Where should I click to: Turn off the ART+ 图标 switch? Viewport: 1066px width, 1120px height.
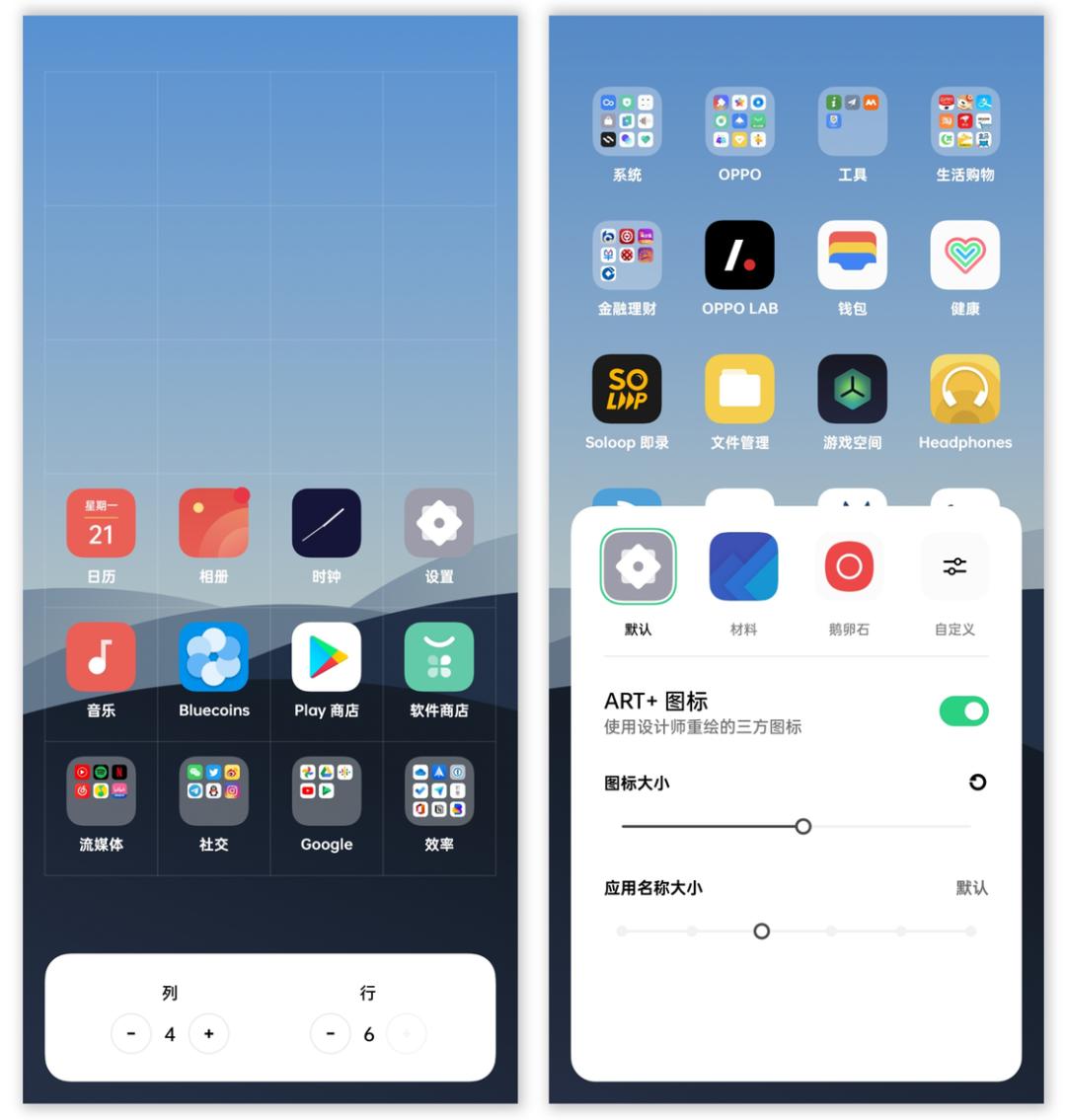coord(963,711)
